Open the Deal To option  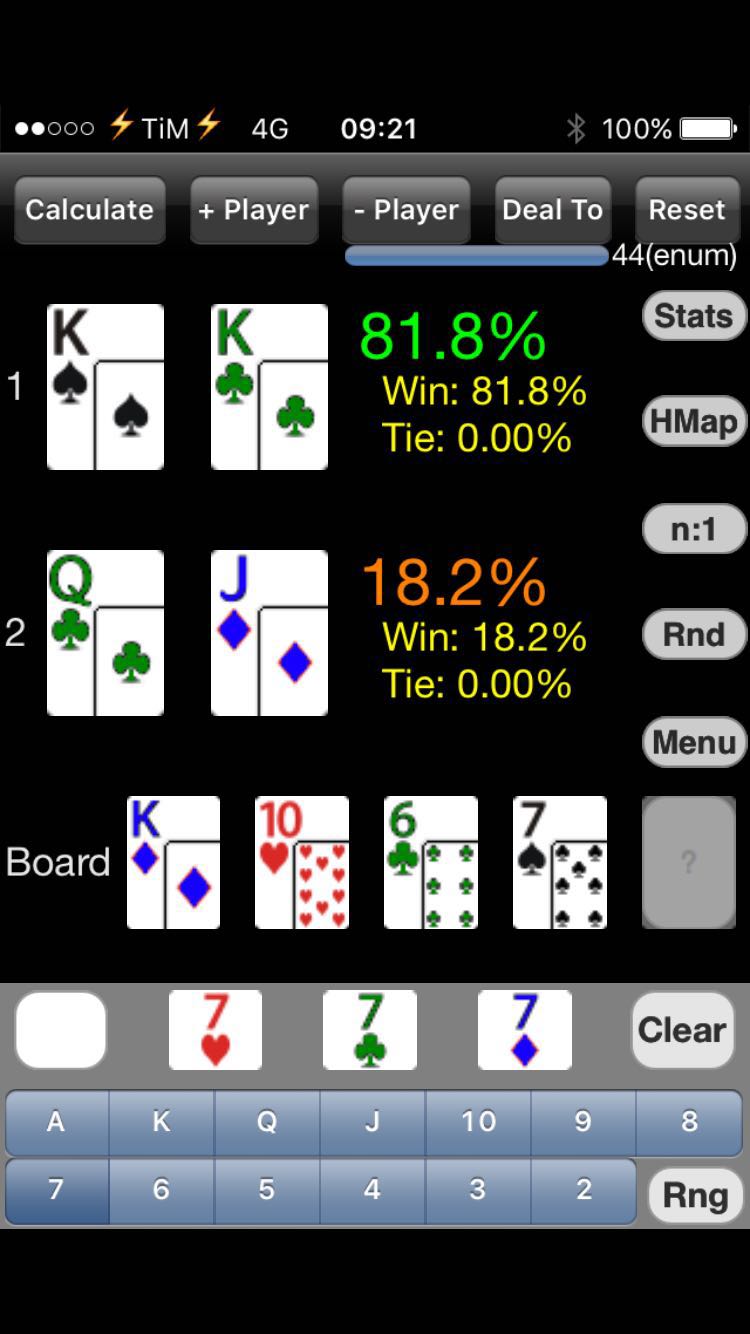[553, 210]
